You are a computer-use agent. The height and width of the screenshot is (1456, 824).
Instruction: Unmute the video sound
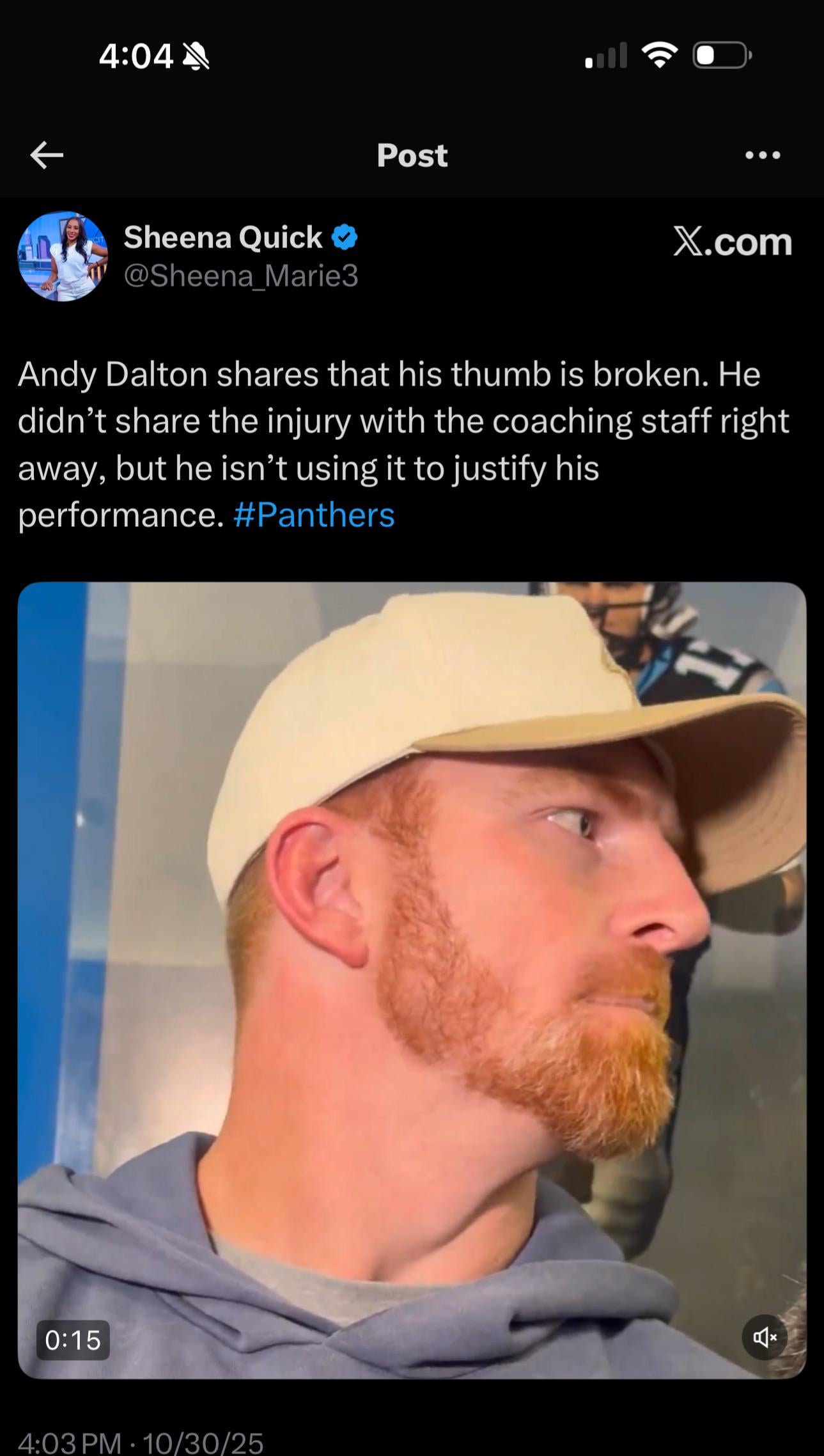click(x=765, y=1336)
